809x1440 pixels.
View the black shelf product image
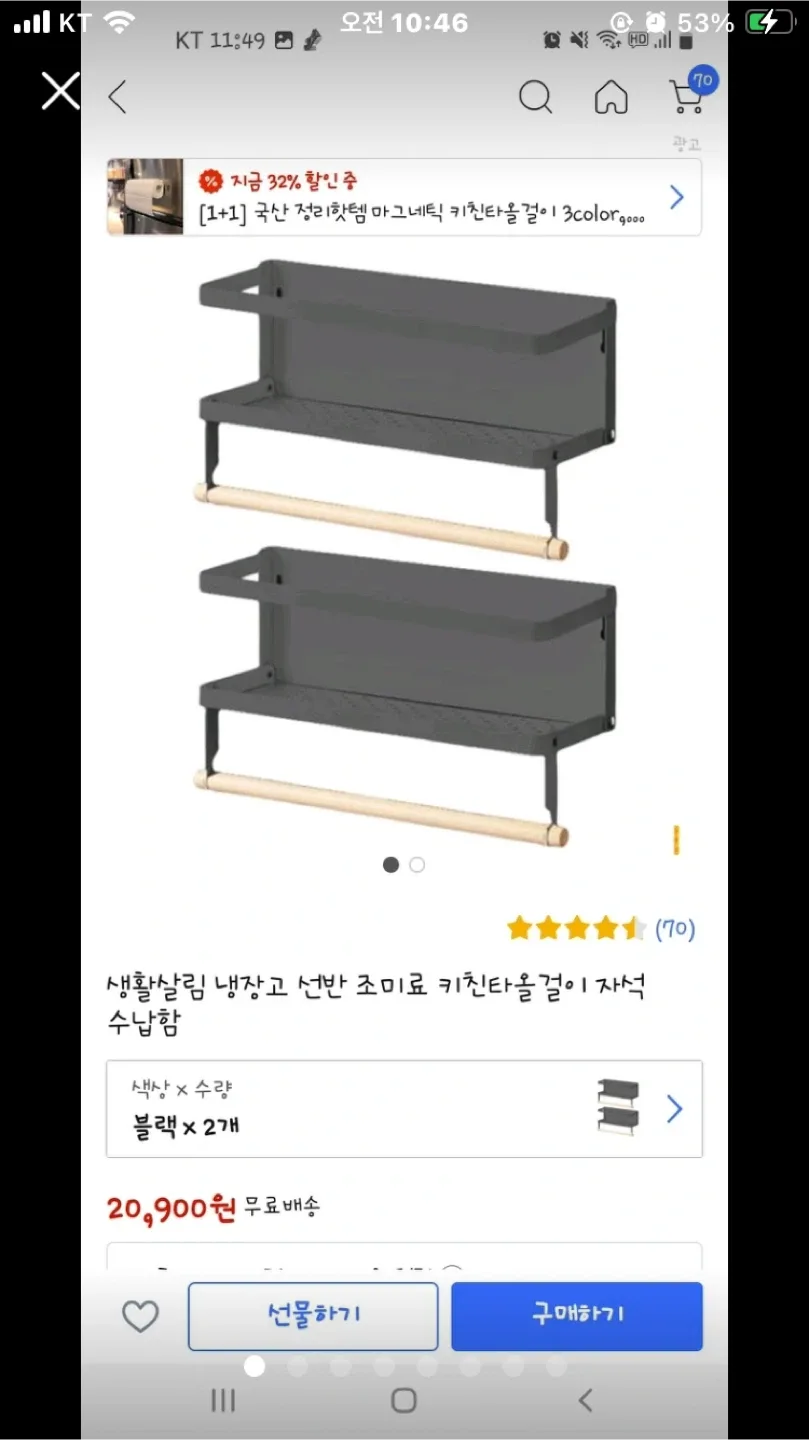[x=404, y=550]
